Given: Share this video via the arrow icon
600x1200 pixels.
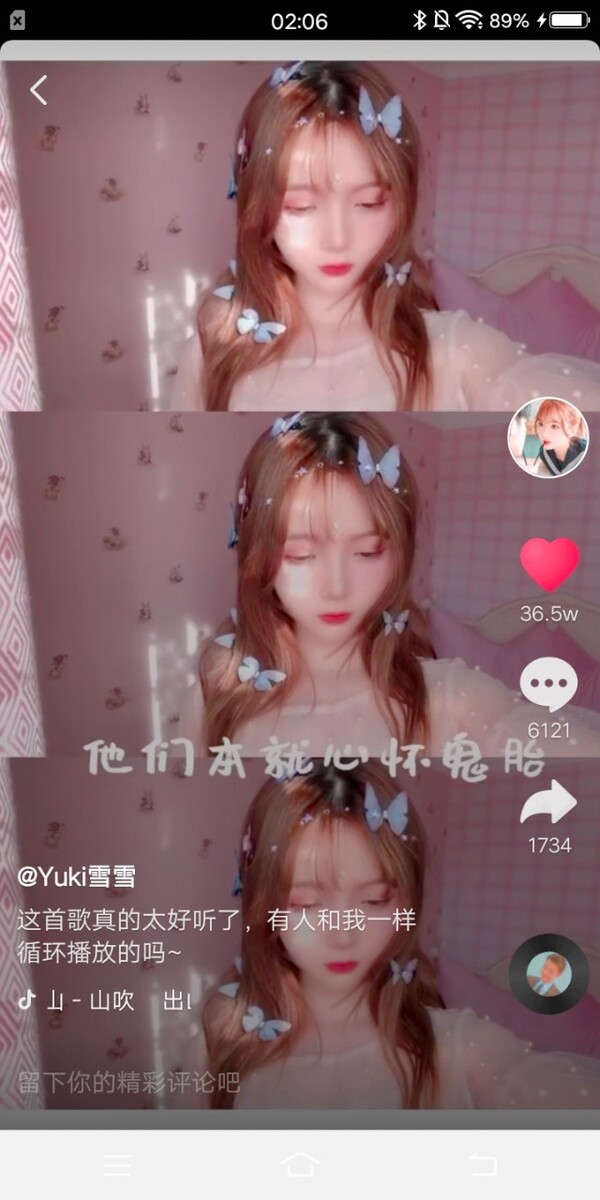Looking at the screenshot, I should coord(549,803).
